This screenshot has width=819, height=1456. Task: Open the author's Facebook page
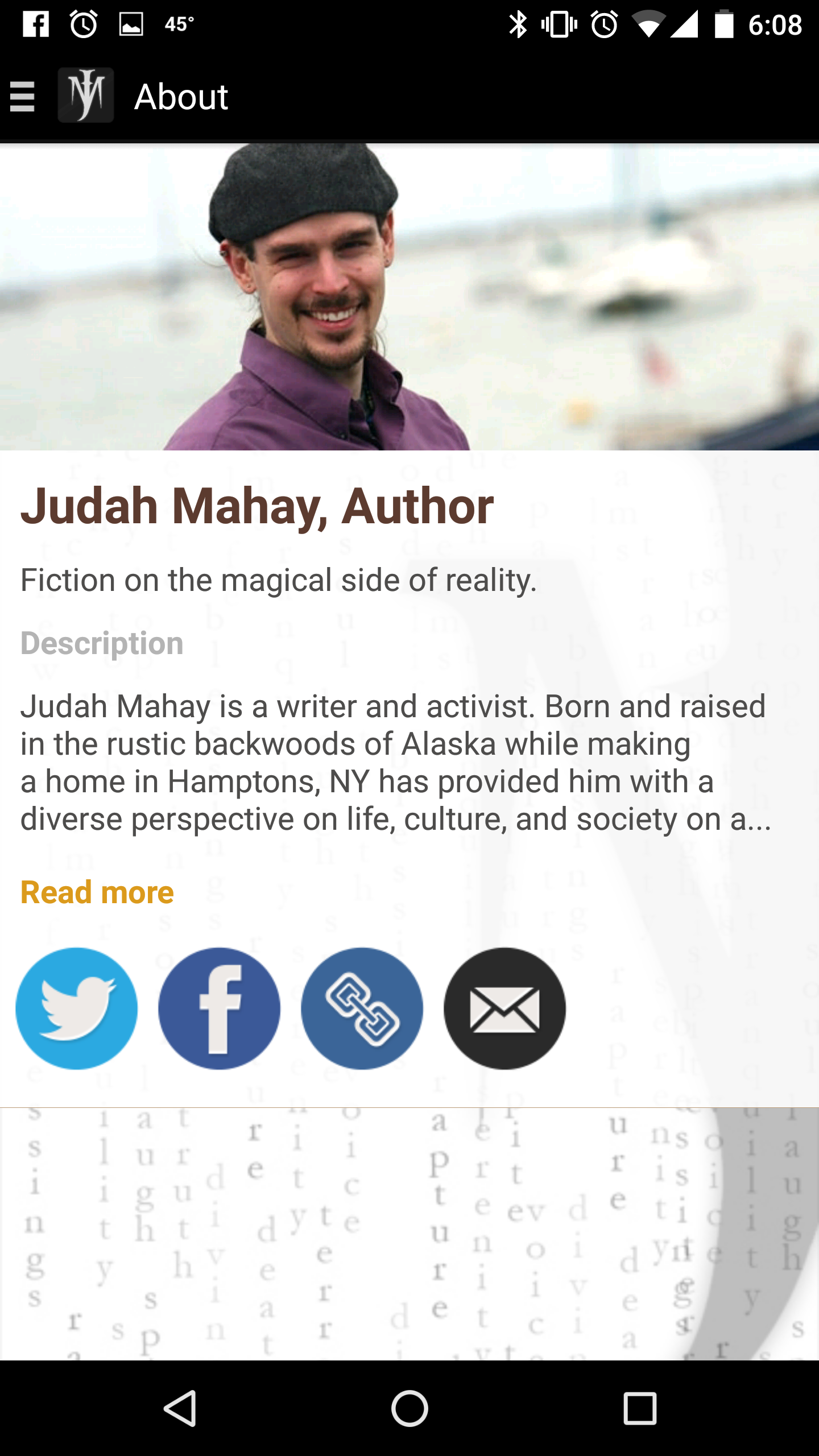[x=220, y=1008]
